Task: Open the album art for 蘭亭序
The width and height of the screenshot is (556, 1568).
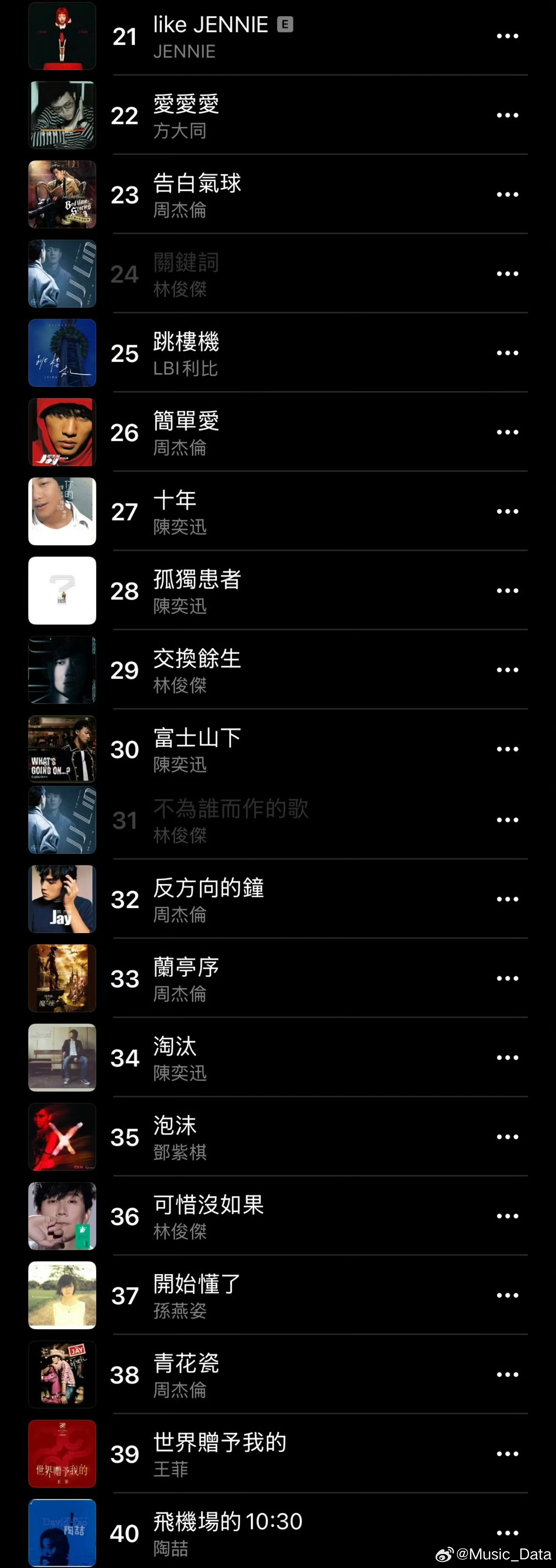Action: [x=62, y=978]
